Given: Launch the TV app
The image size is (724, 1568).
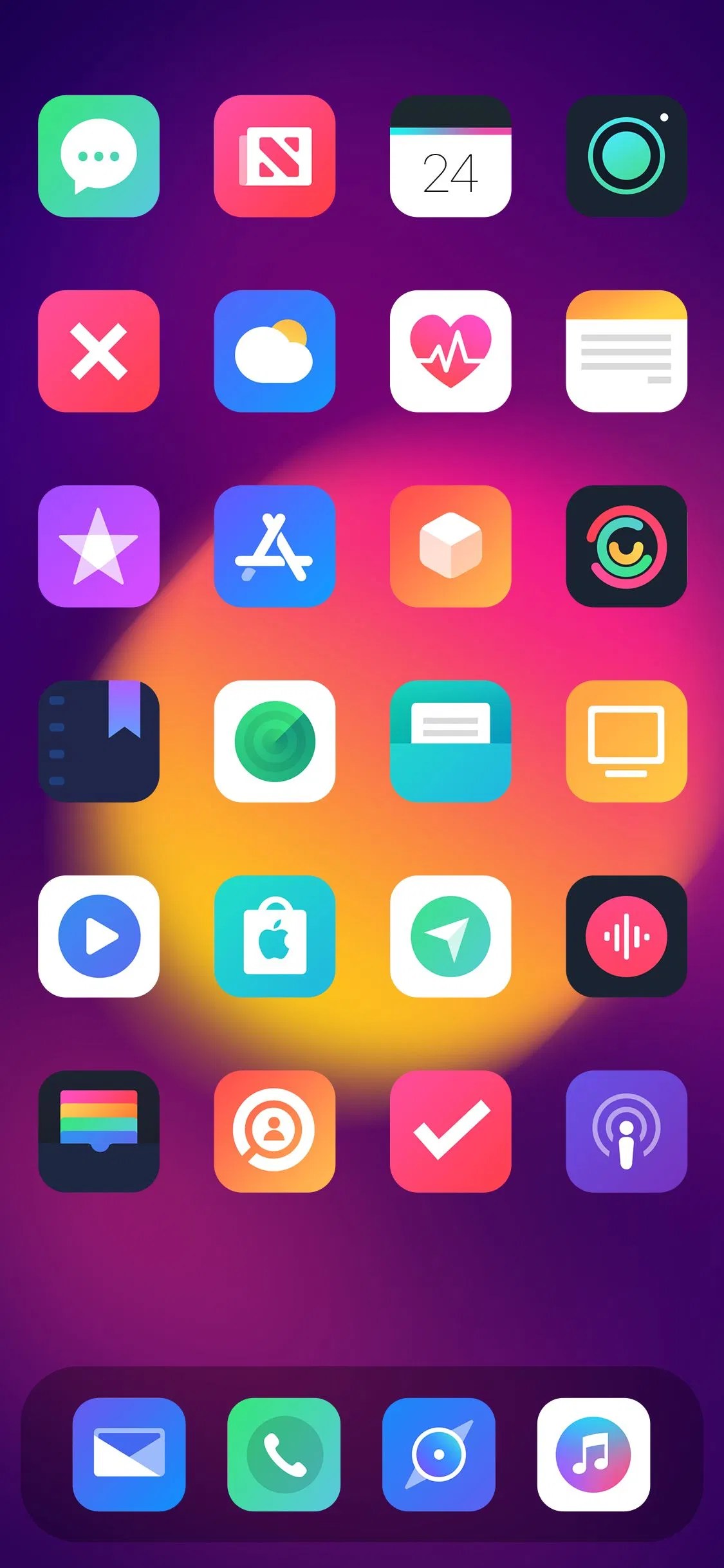Looking at the screenshot, I should 626,741.
